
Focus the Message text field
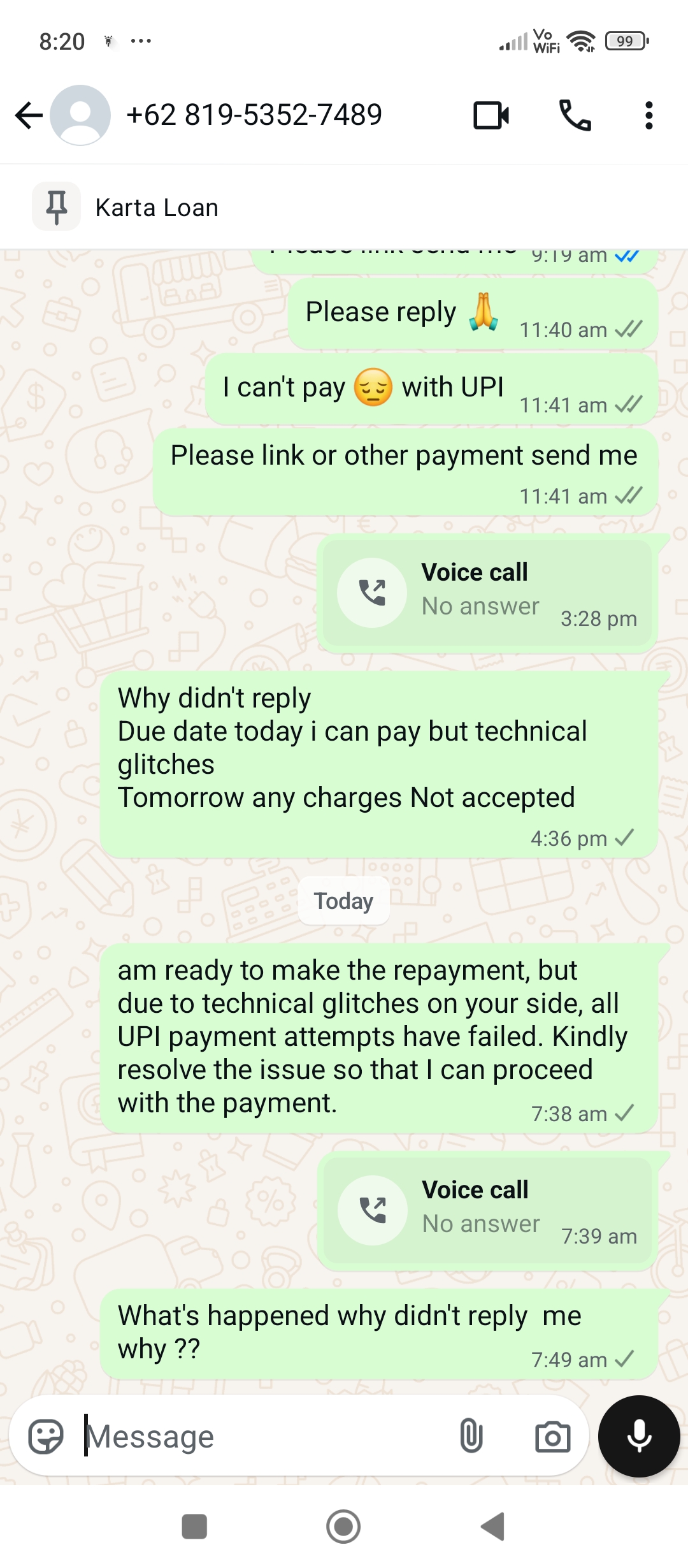click(268, 1437)
